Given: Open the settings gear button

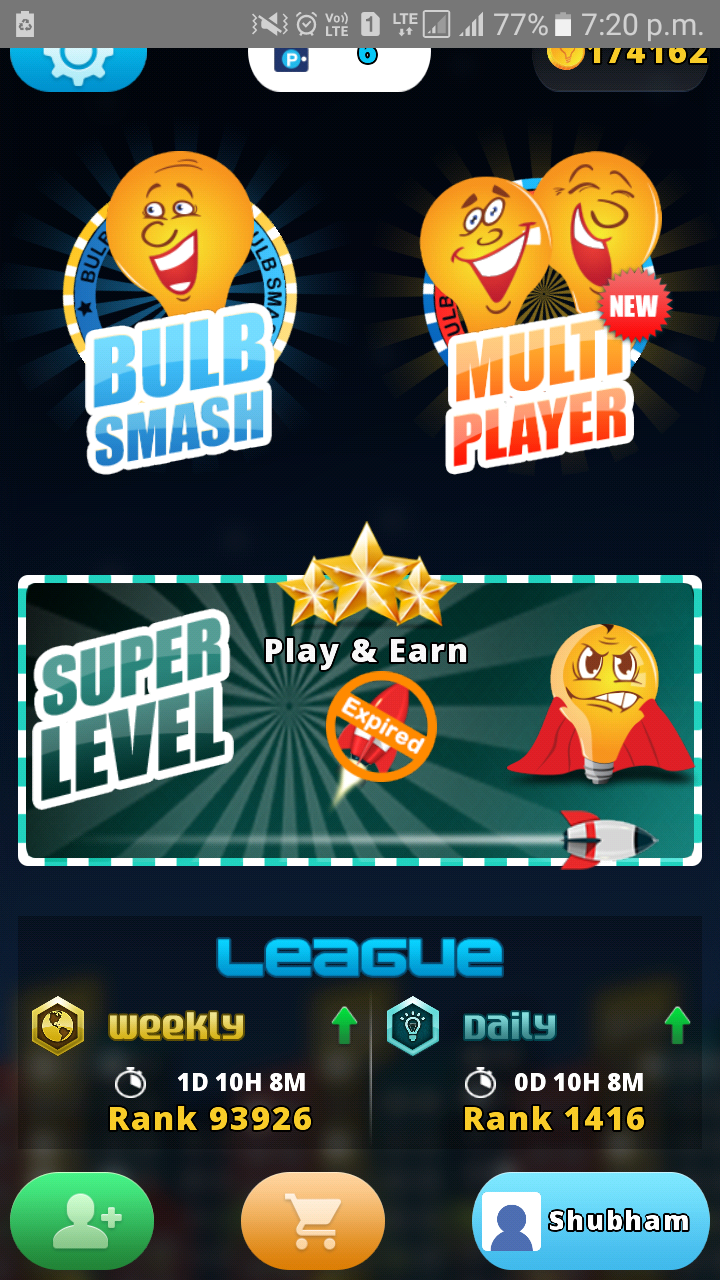Looking at the screenshot, I should click(78, 64).
